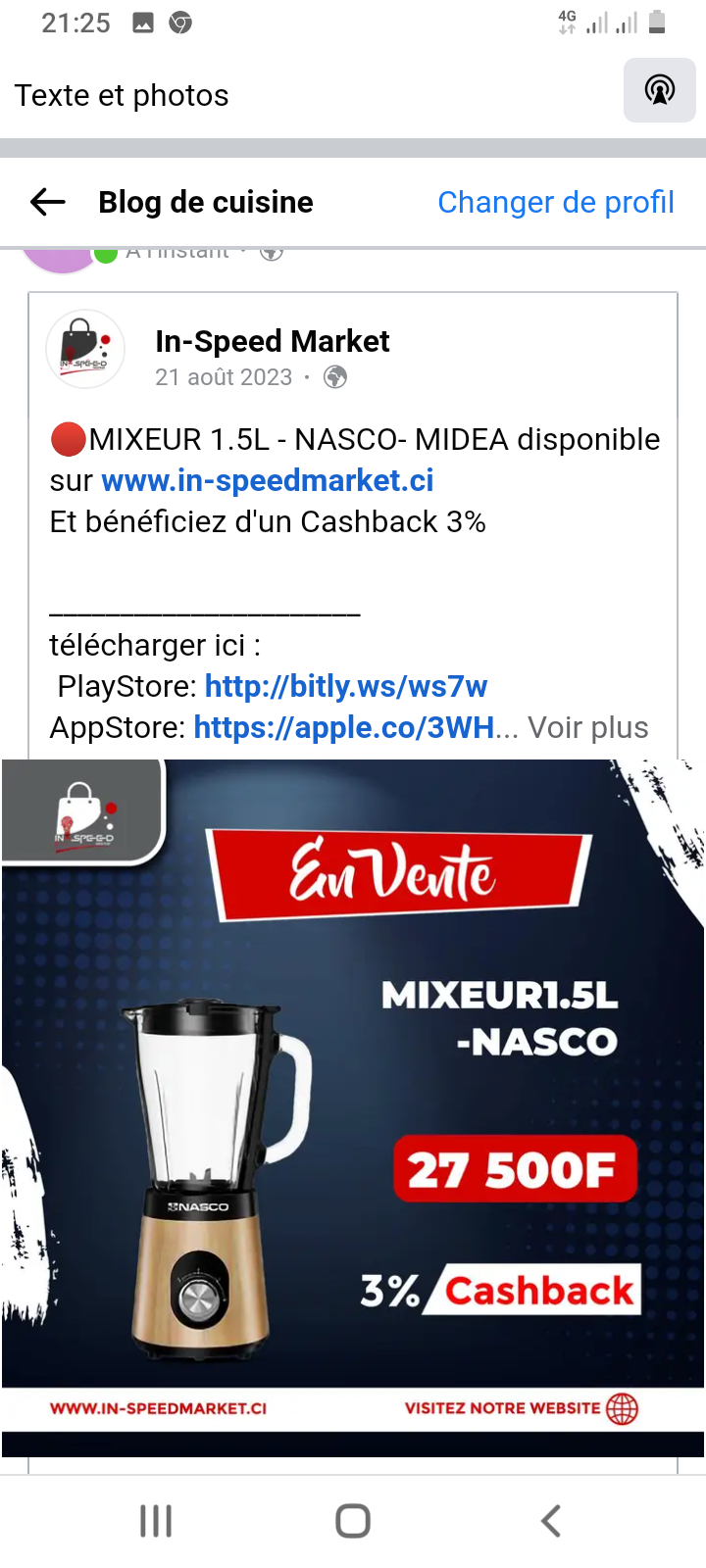The height and width of the screenshot is (1568, 706).
Task: Expand the post with Voir plus
Action: tap(588, 727)
